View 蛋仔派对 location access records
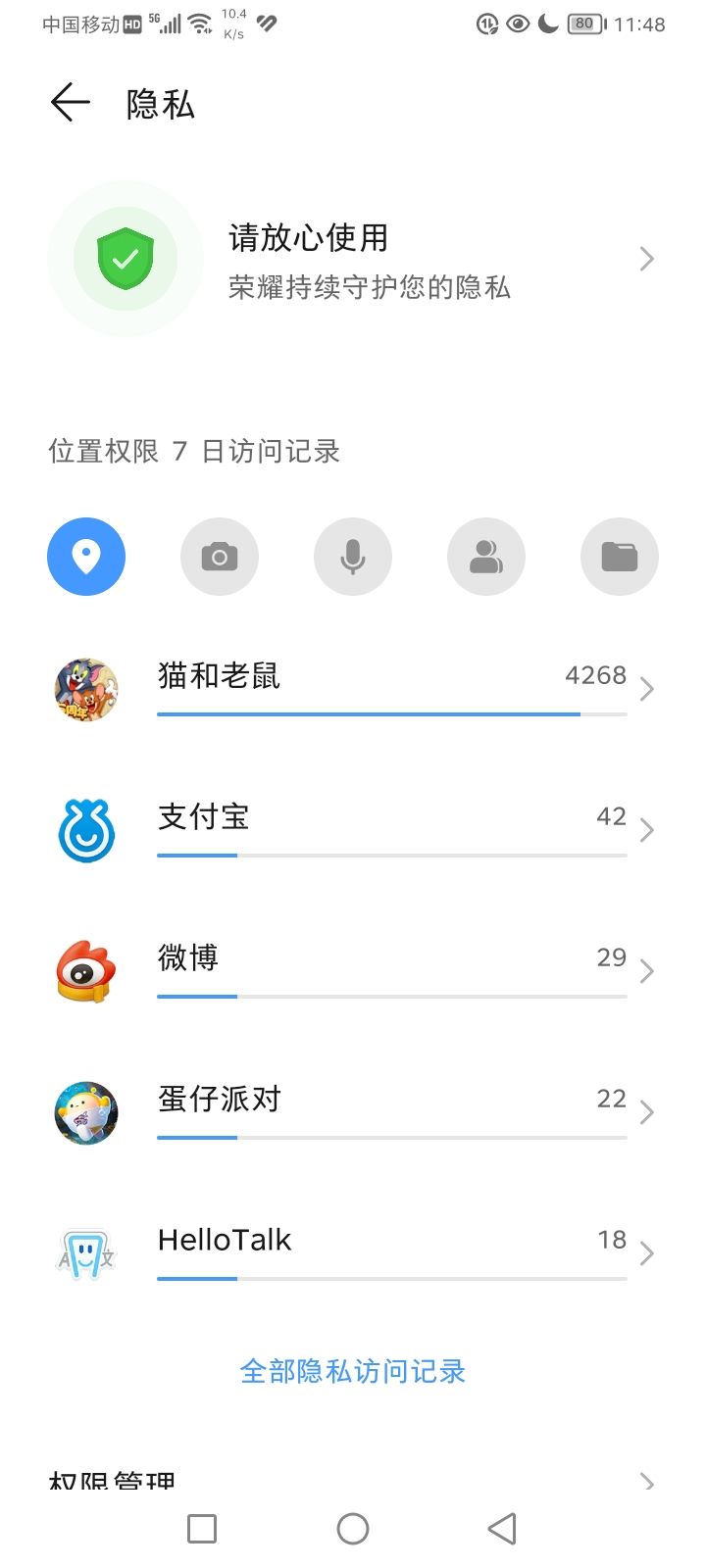Viewport: 706px width, 1568px height. point(392,1112)
